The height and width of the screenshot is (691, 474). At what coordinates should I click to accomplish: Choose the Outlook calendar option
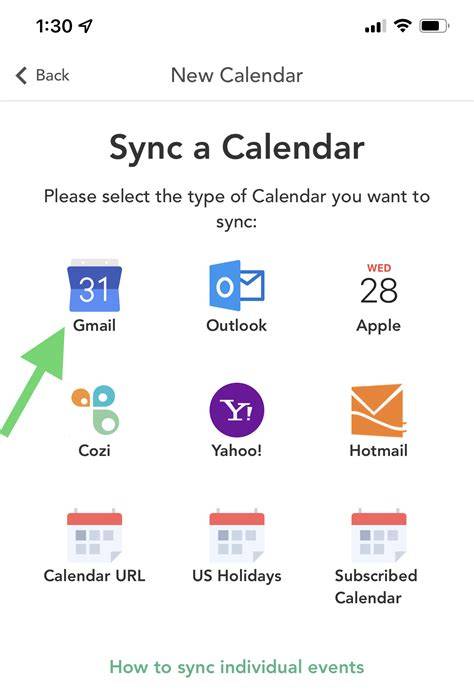coord(237,296)
